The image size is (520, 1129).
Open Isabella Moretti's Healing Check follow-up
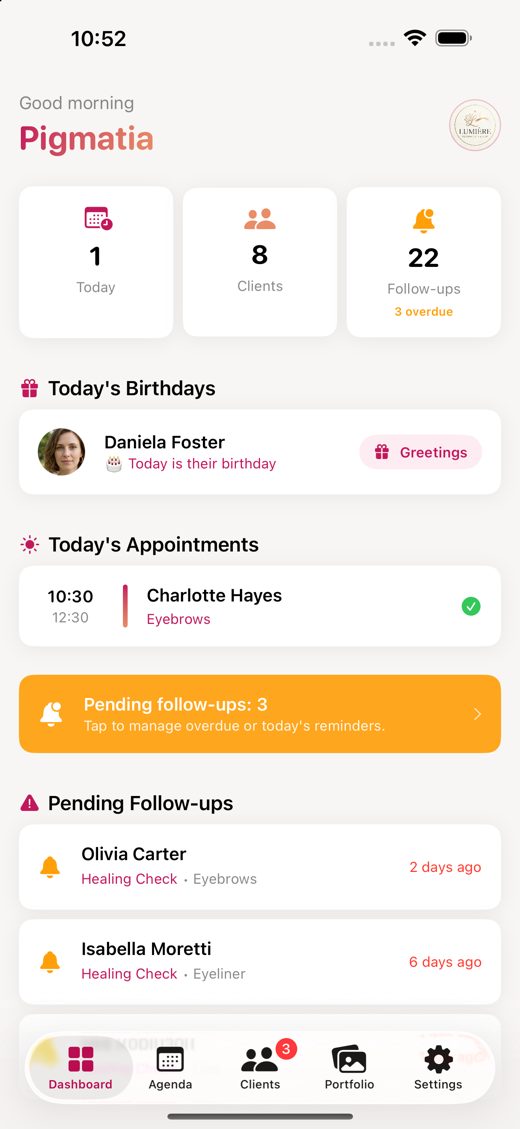pos(260,962)
